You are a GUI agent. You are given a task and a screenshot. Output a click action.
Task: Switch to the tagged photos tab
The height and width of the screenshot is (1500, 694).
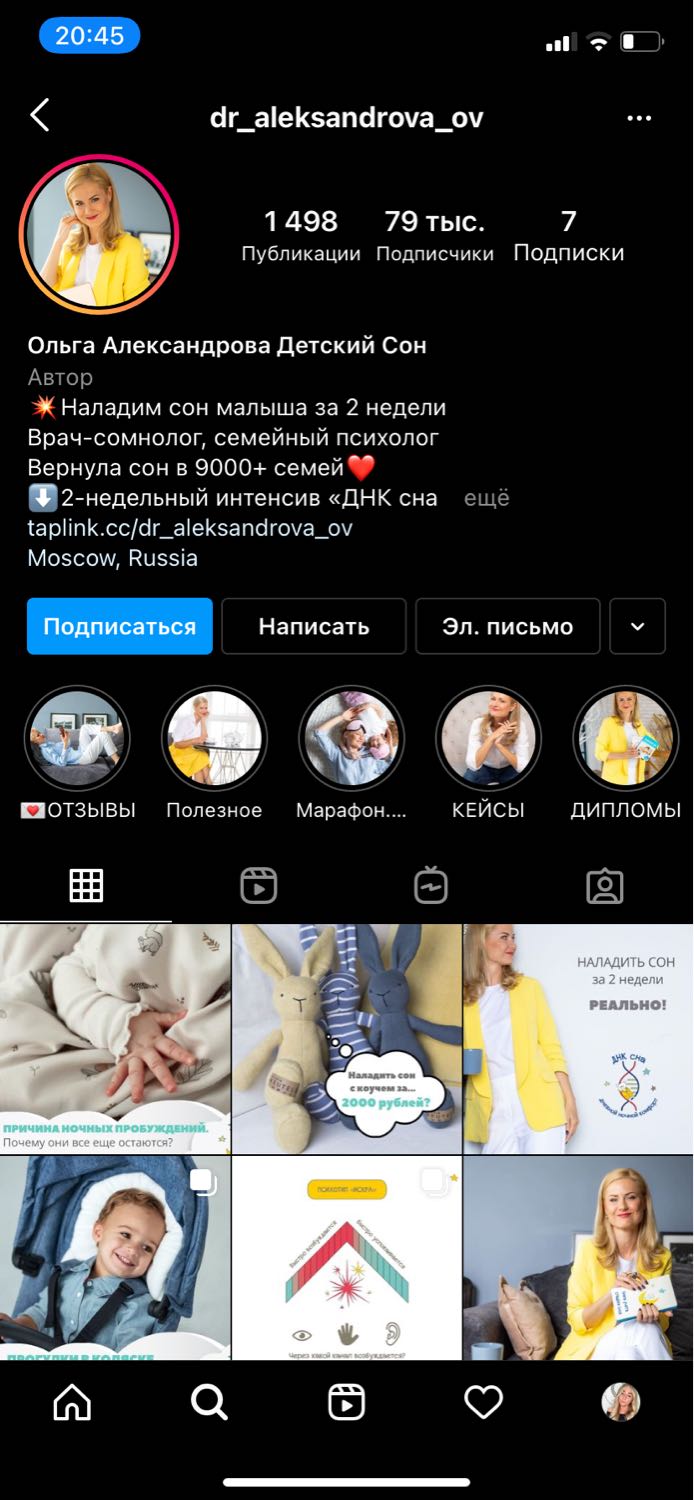(605, 886)
